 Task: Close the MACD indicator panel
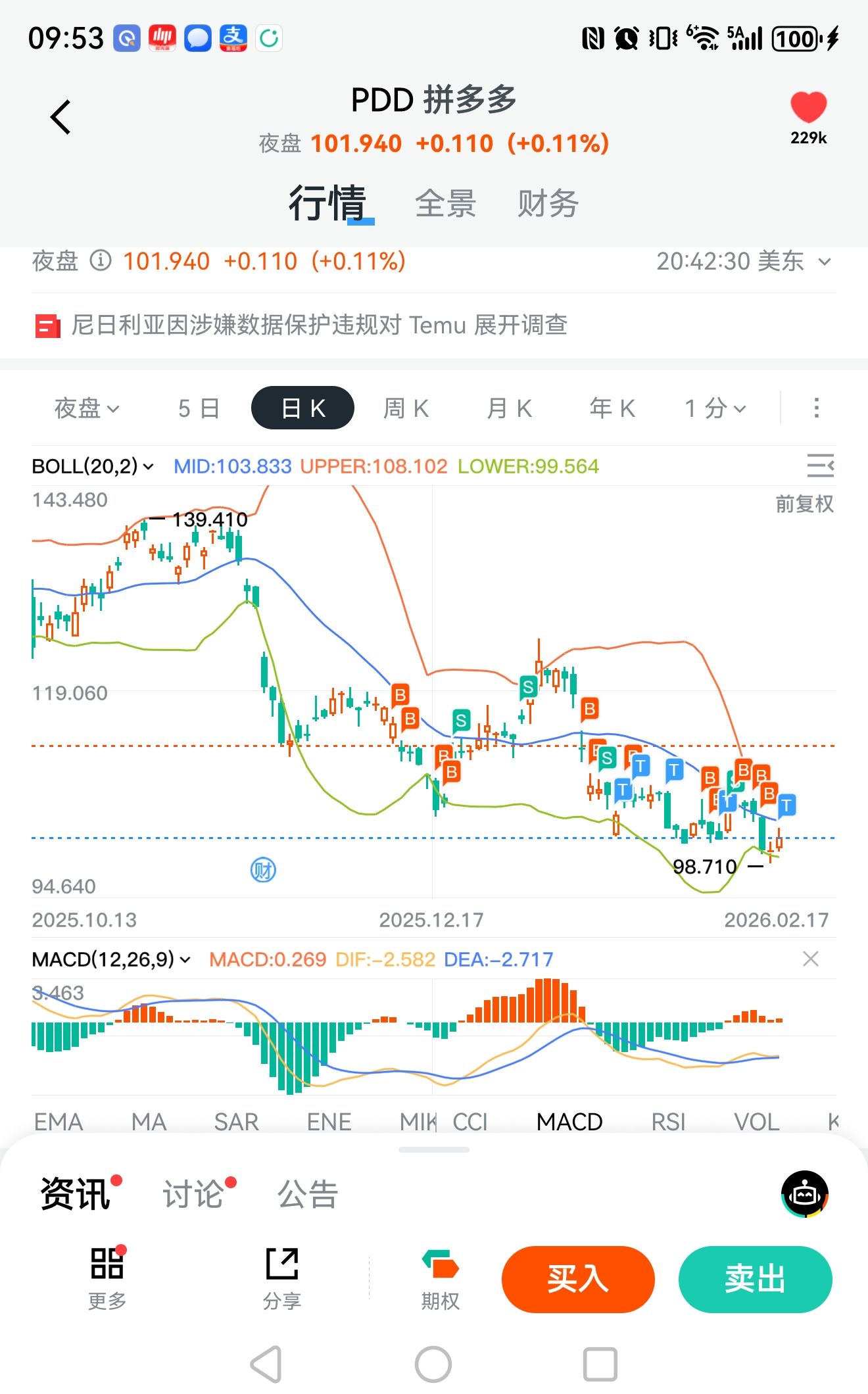pos(811,959)
